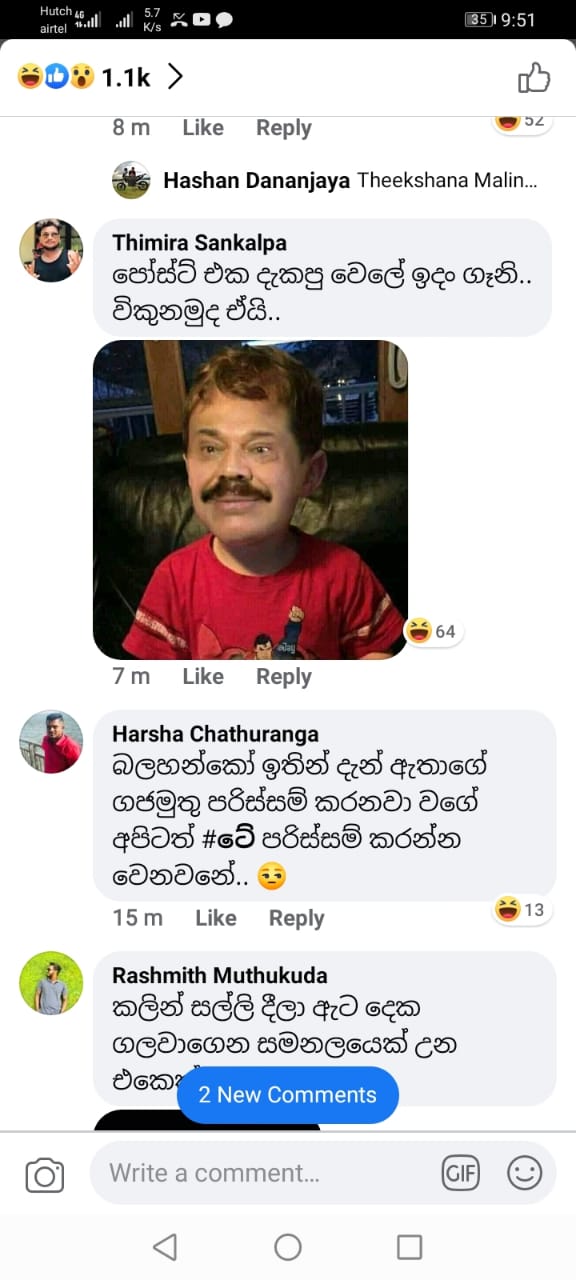Go to the home screen
The image size is (576, 1280).
(288, 1246)
